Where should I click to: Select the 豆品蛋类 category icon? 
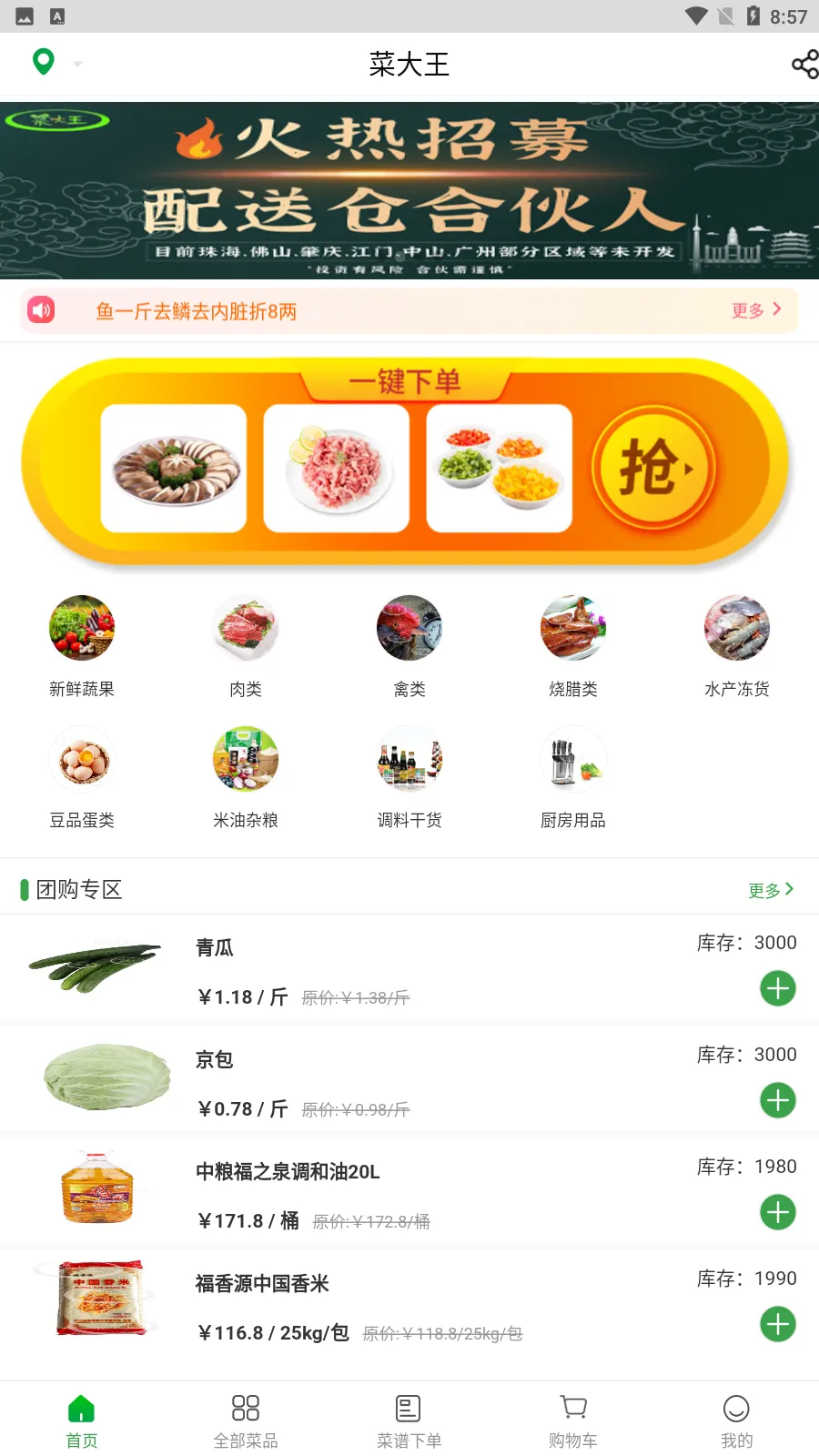click(81, 759)
